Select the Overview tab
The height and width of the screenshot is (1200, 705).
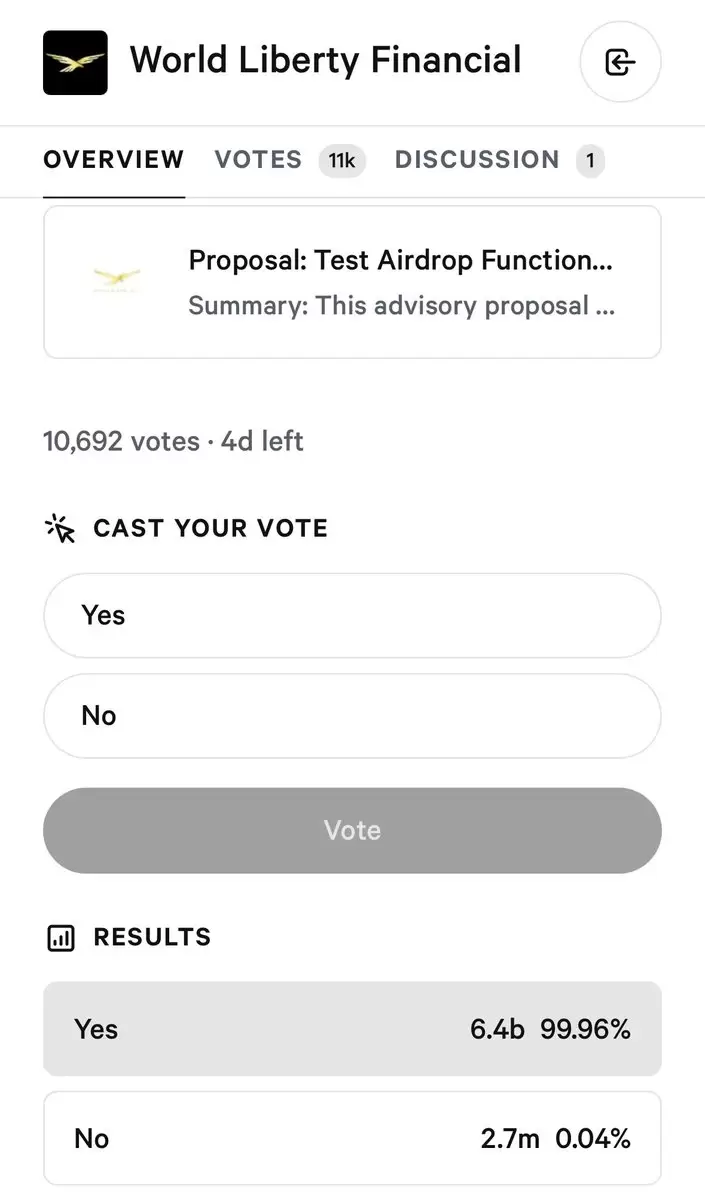pos(114,160)
